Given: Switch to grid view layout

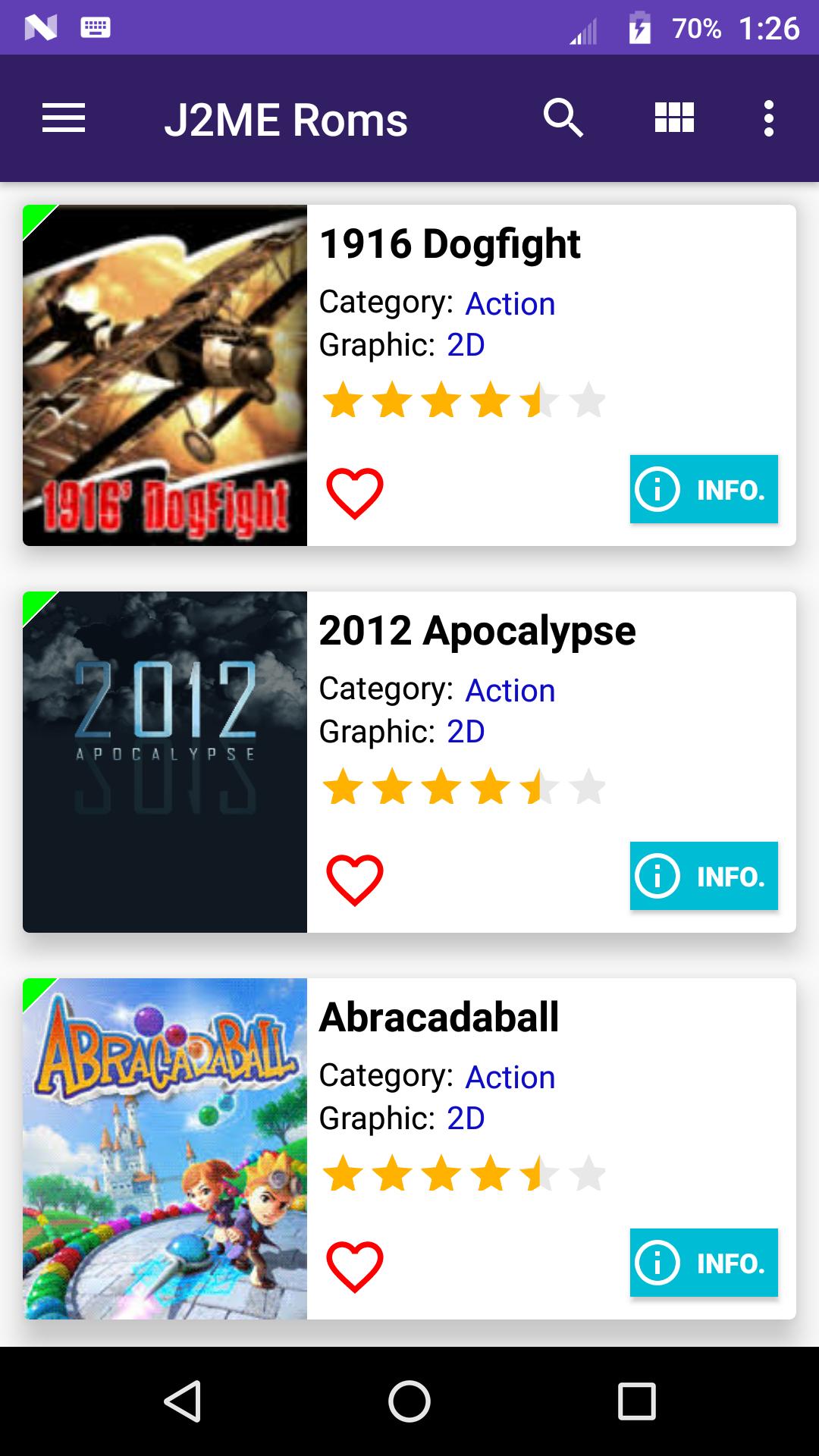Looking at the screenshot, I should tap(674, 118).
